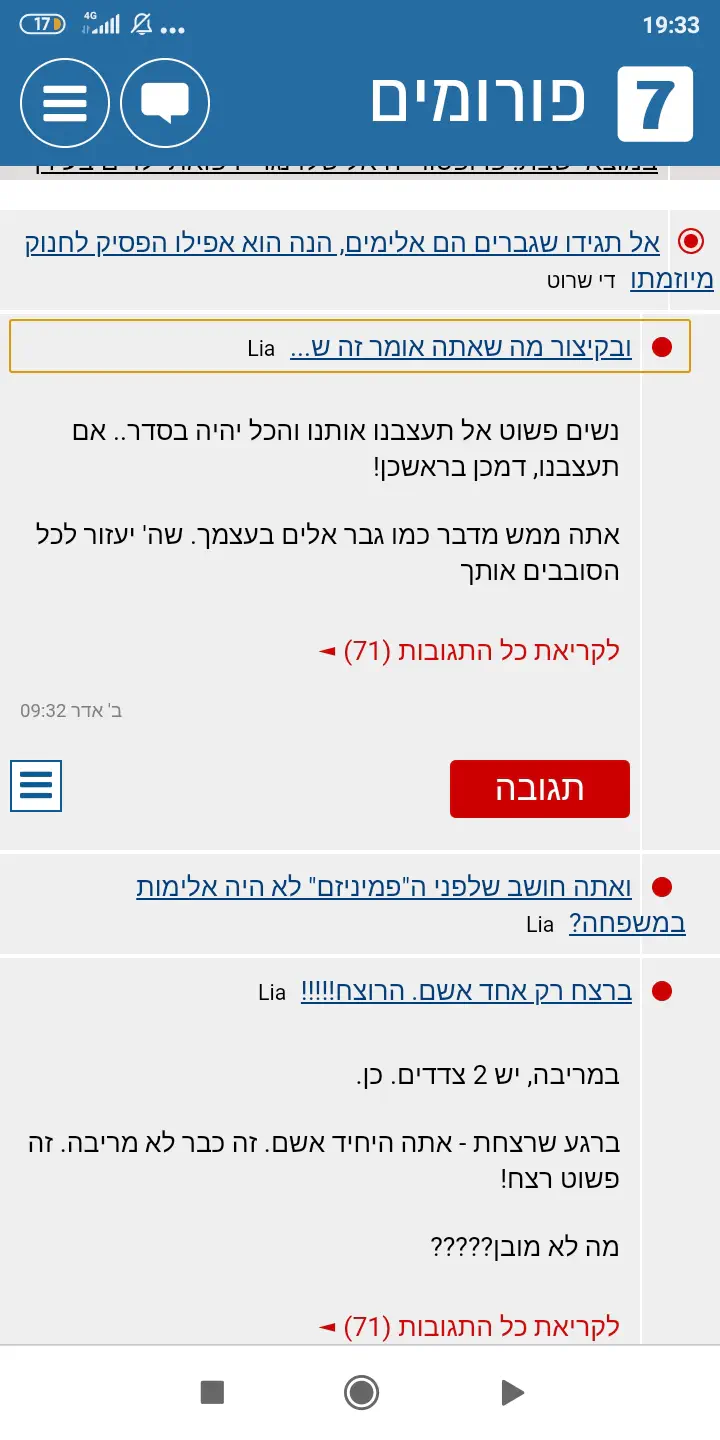Read all 71 replies under the 'ברצח' post
Screen dimensions: 720x1440
tap(470, 1328)
